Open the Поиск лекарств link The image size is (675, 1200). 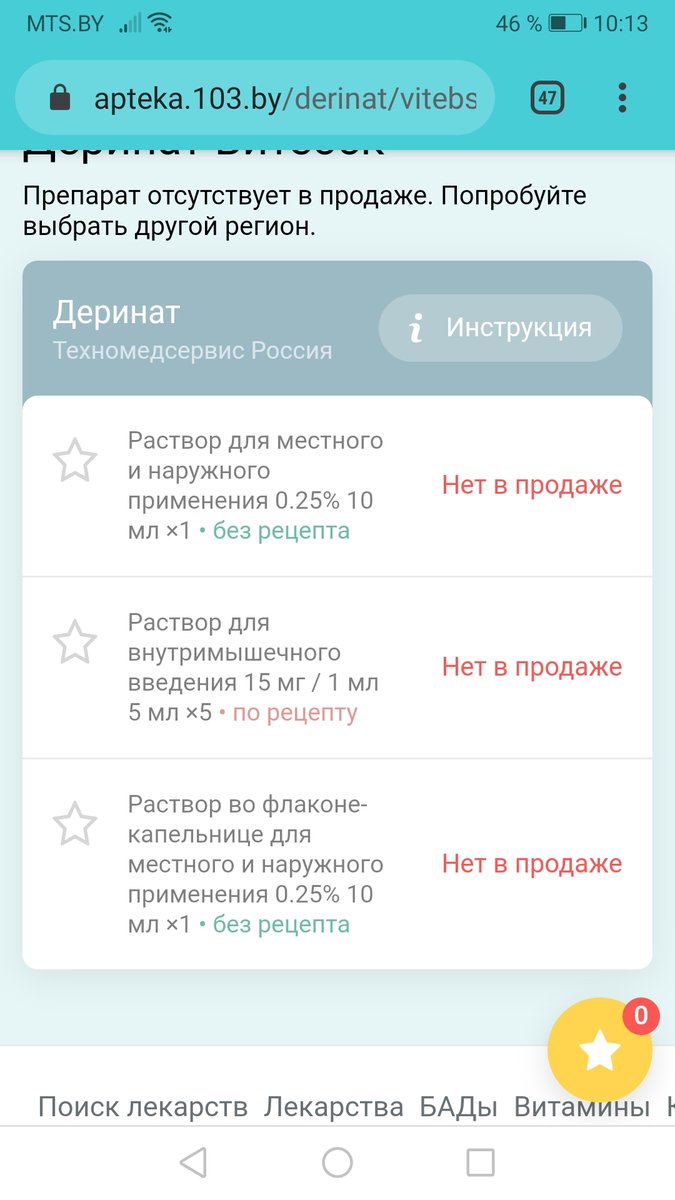coord(142,1107)
